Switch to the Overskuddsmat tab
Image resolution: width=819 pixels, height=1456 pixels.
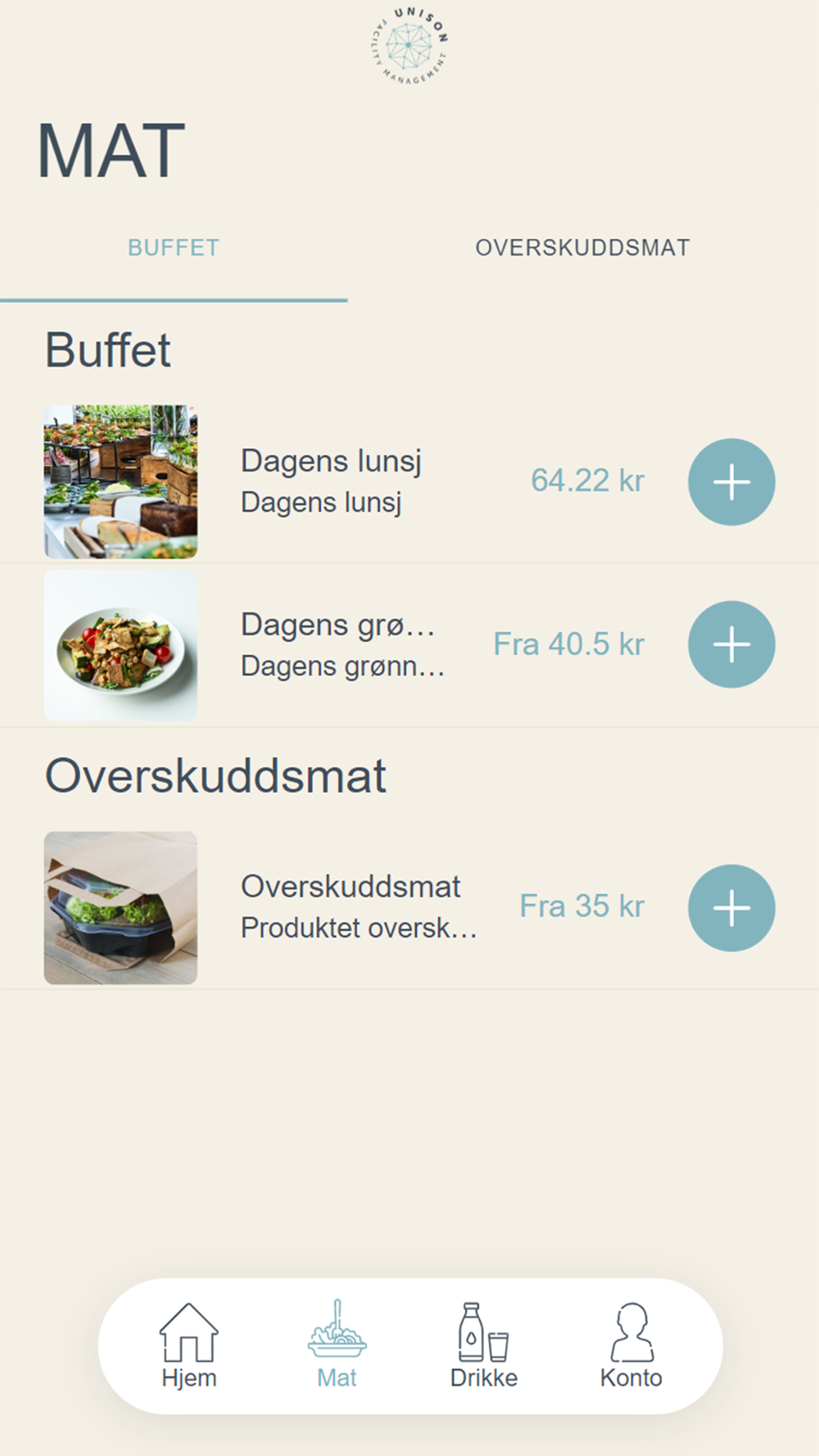pos(582,247)
